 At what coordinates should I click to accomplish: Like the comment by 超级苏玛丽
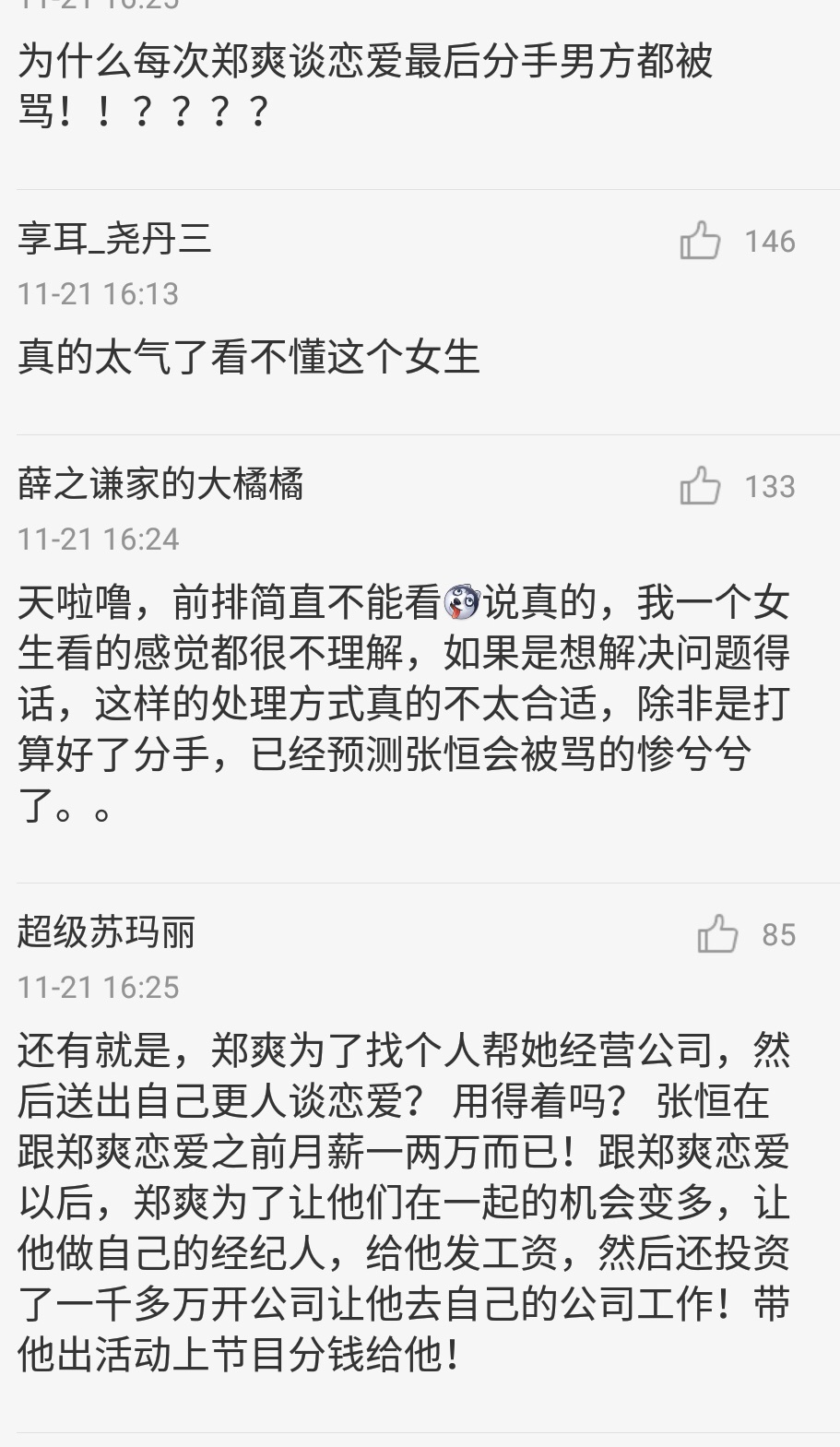click(717, 933)
